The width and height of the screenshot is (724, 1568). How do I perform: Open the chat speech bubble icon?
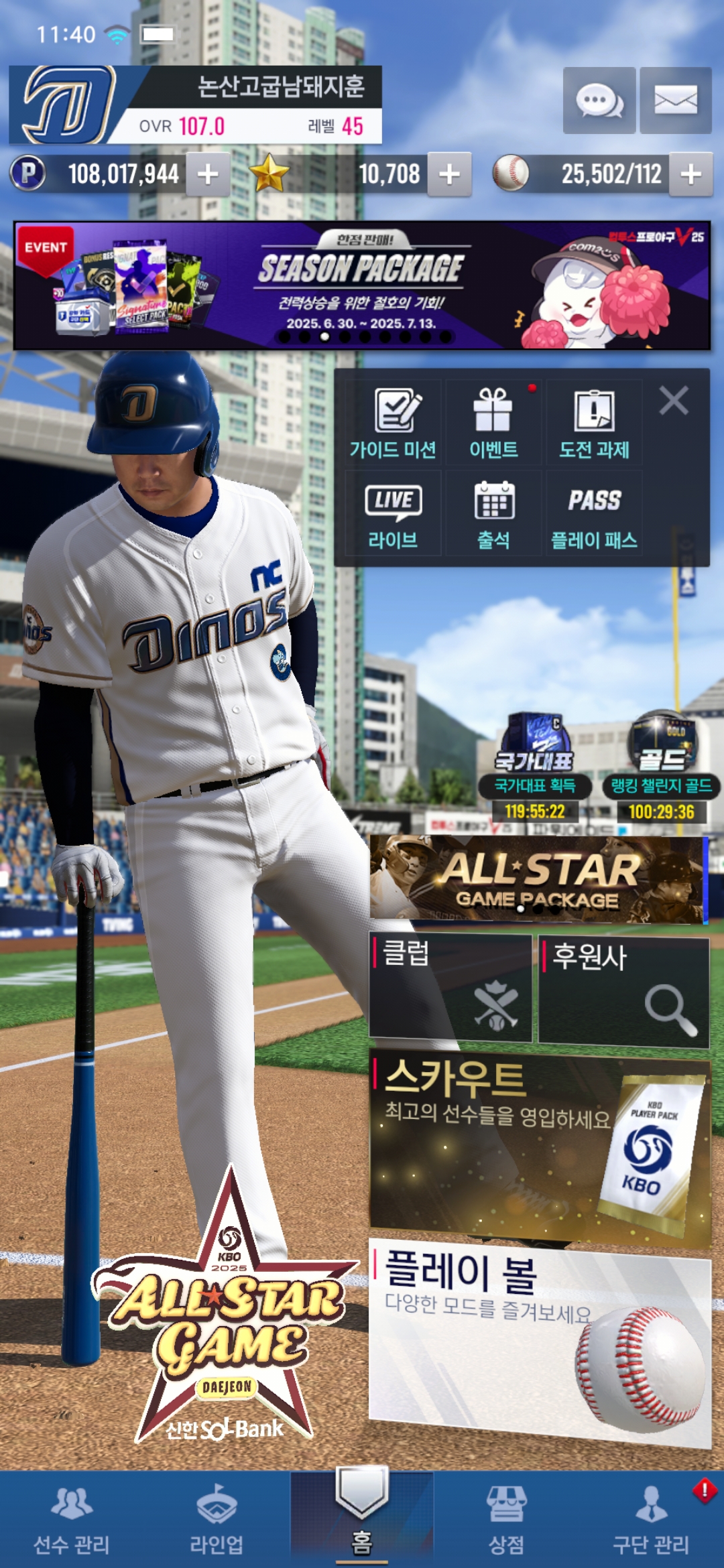(599, 101)
